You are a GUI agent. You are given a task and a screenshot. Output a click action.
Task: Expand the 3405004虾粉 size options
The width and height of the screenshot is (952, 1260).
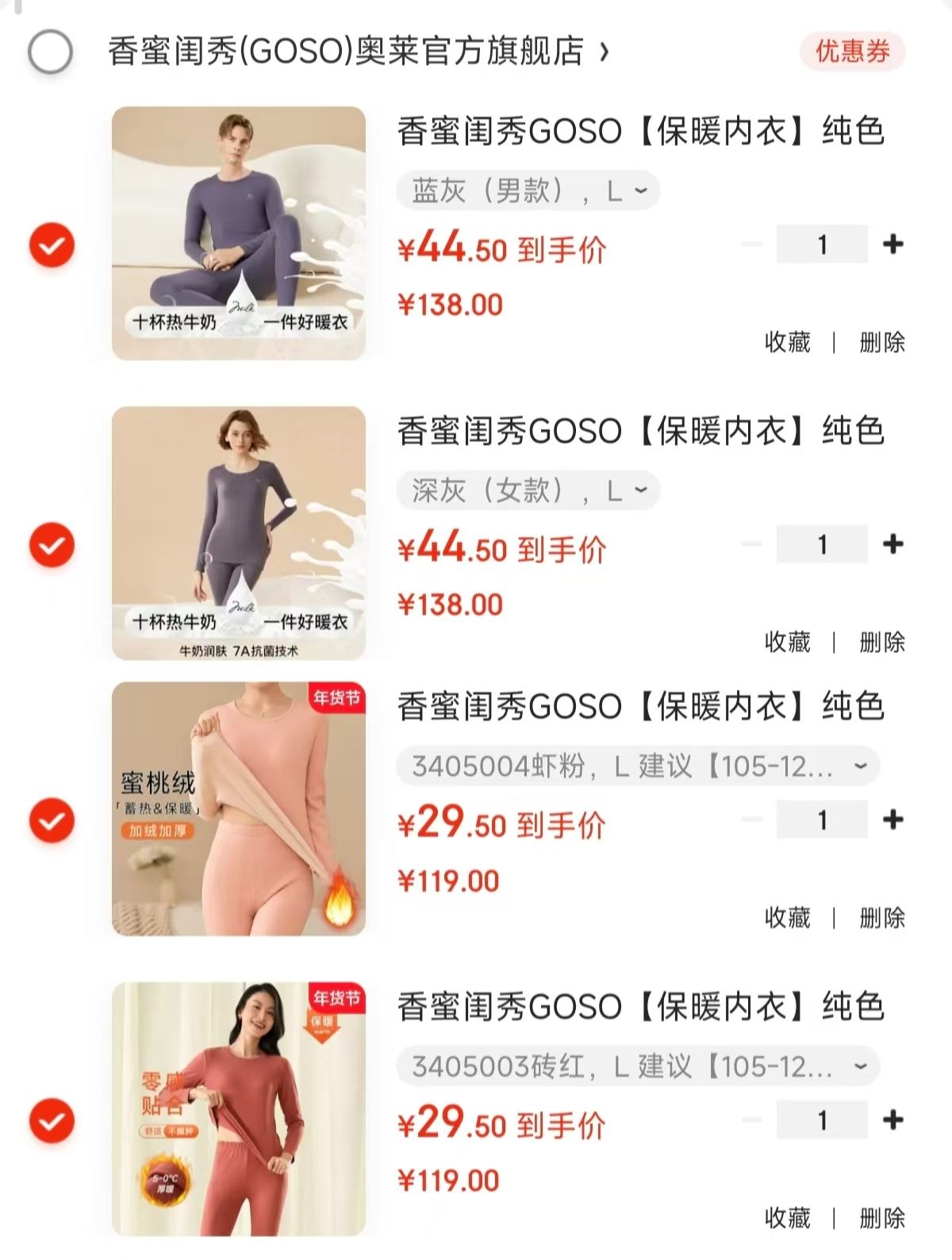pos(638,766)
